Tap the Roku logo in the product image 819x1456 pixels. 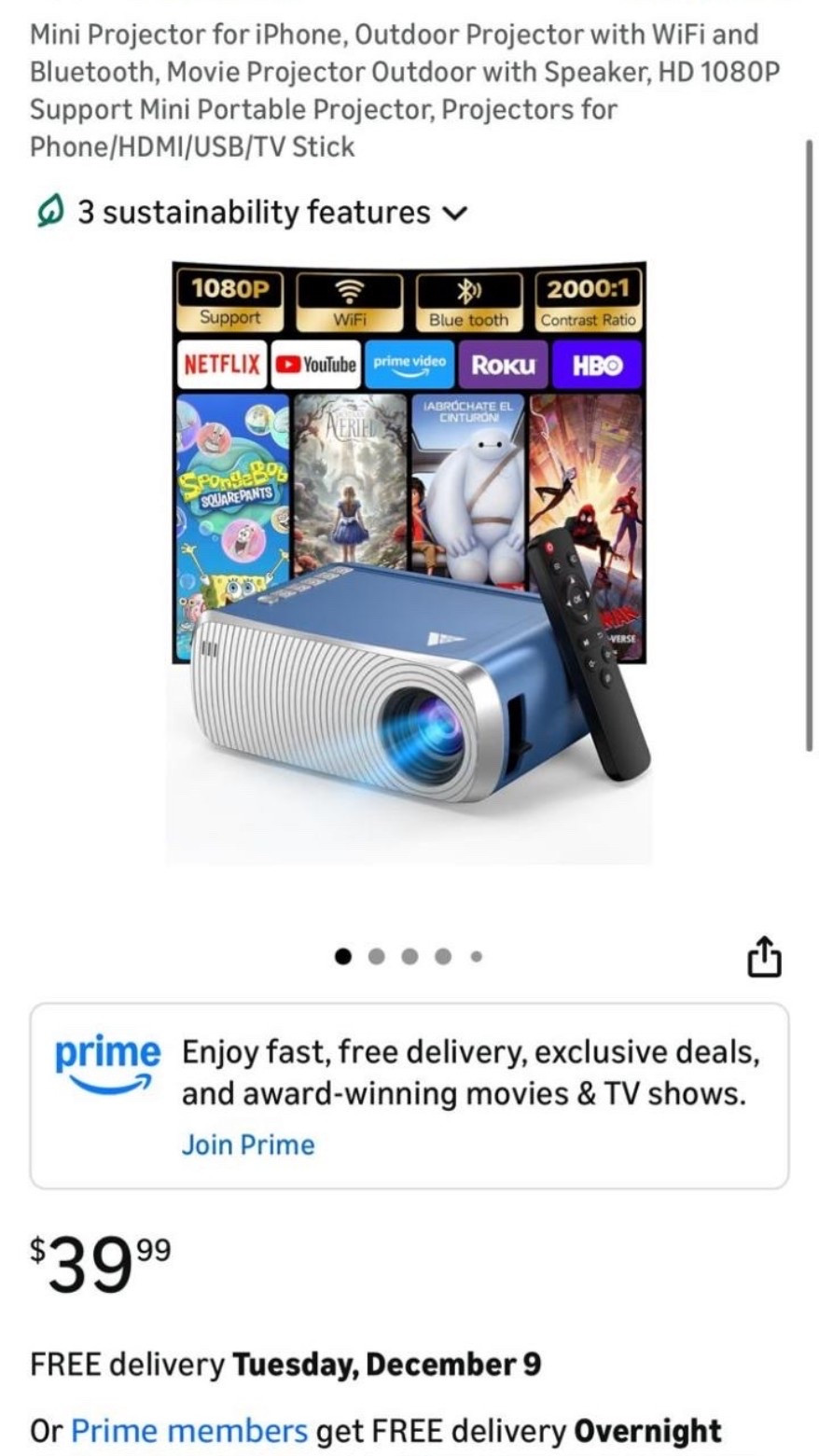[504, 364]
